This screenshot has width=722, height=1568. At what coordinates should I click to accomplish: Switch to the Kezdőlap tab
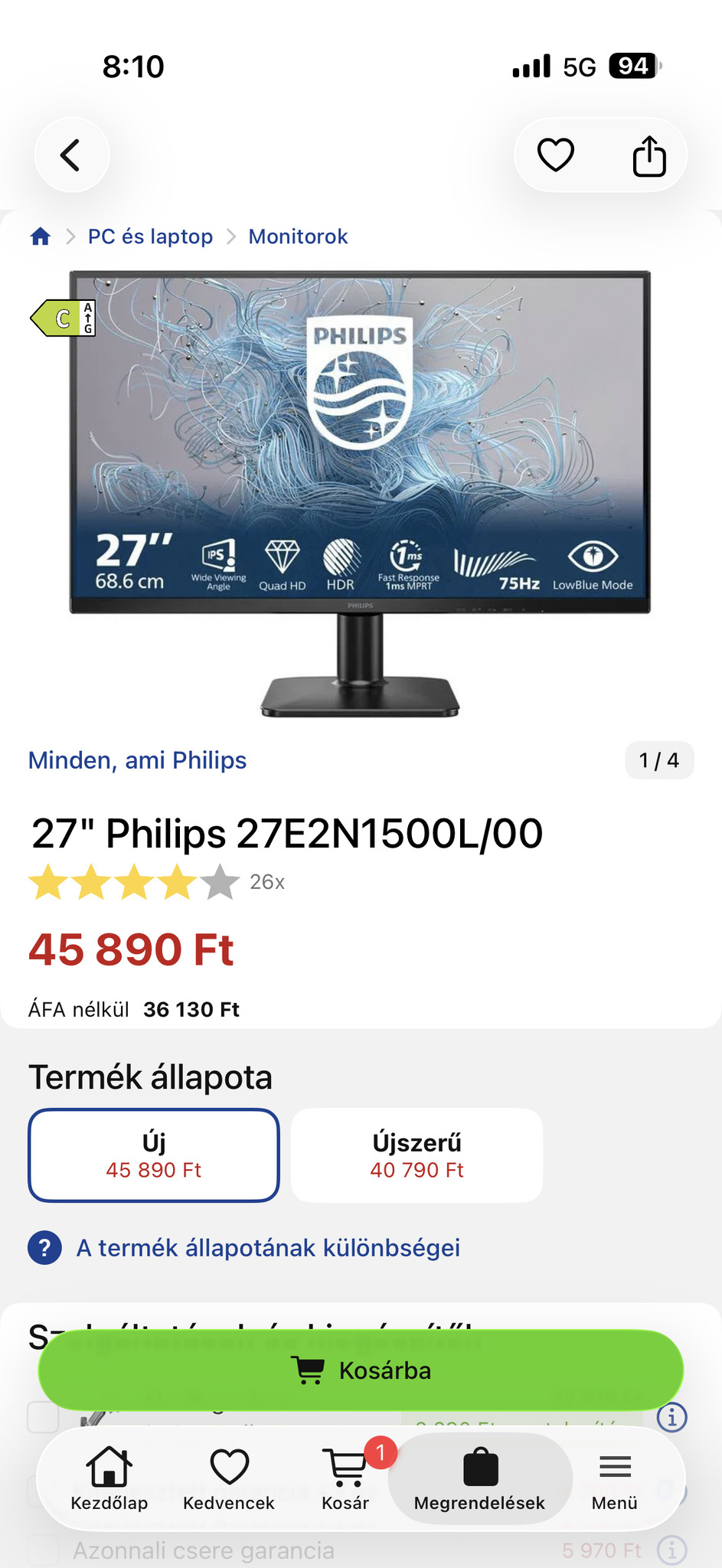pyautogui.click(x=109, y=1479)
